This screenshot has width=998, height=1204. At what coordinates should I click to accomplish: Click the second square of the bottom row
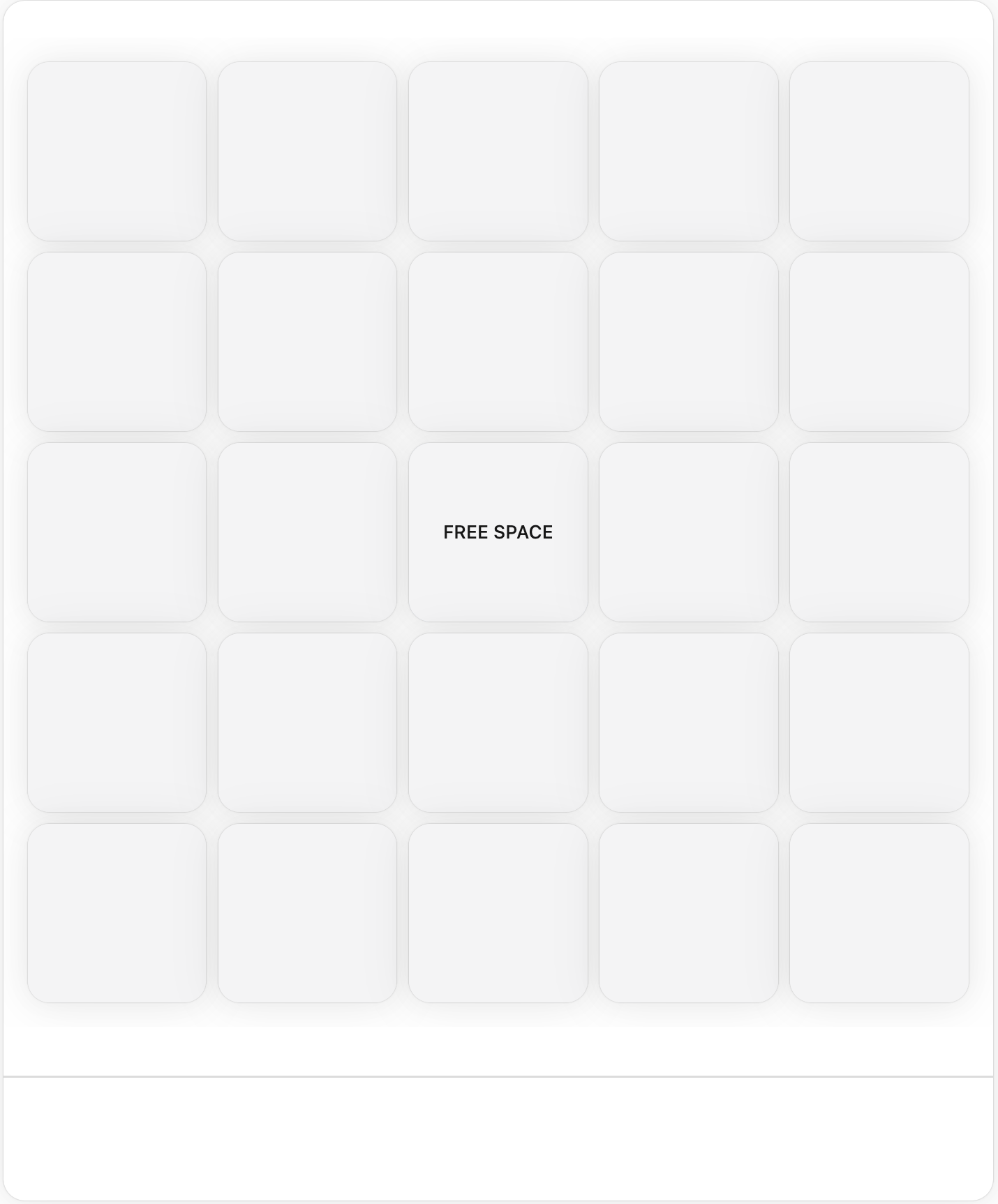tap(307, 914)
